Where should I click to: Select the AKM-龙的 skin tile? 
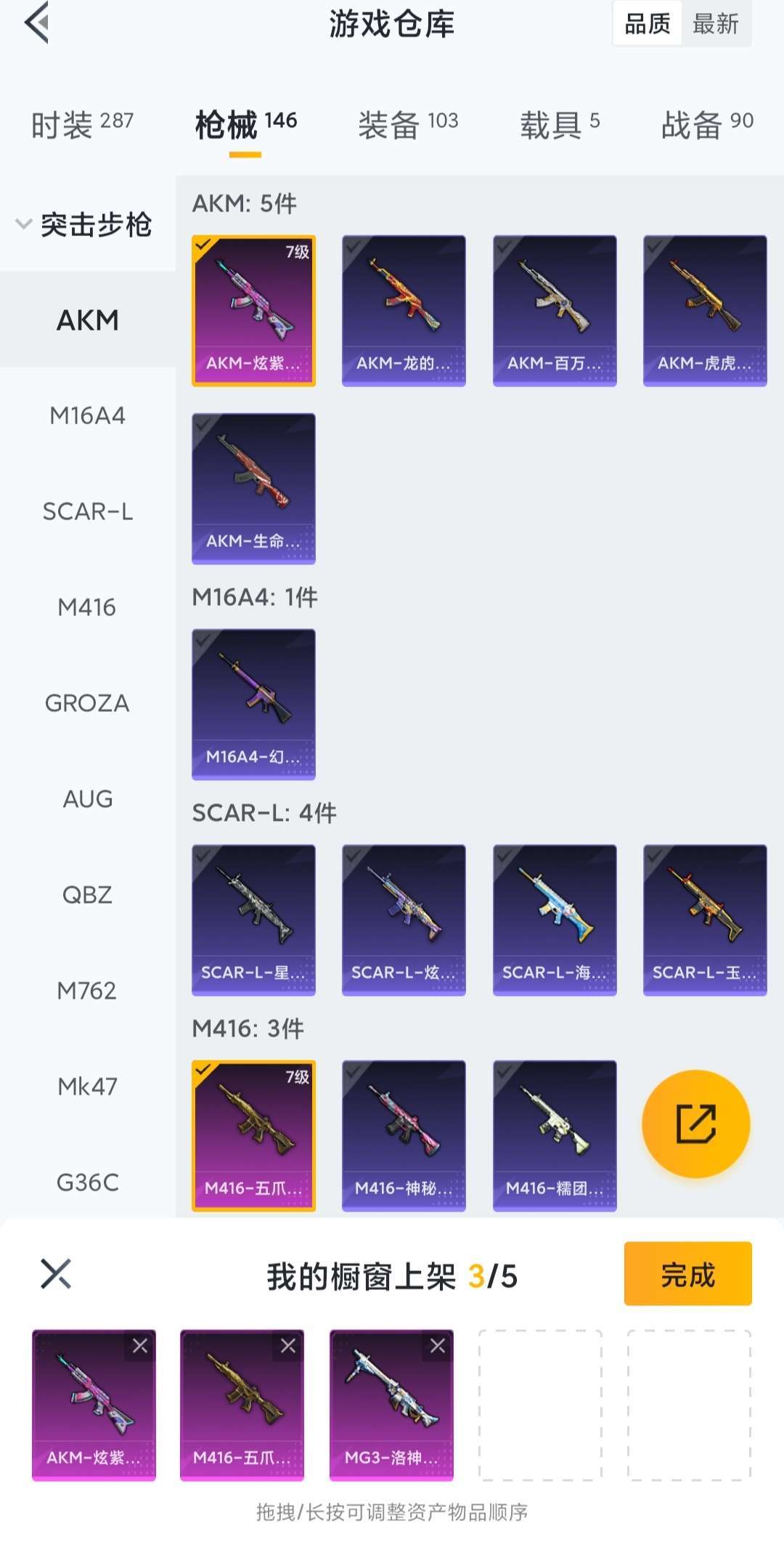404,310
